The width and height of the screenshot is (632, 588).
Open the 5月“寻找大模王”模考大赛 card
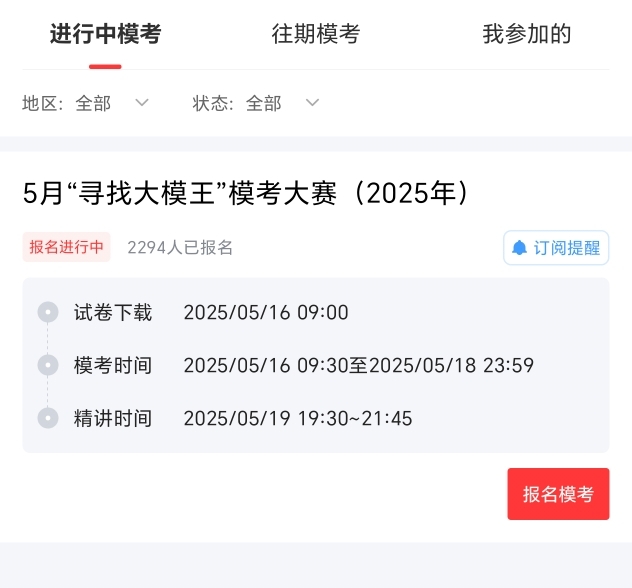coord(246,193)
